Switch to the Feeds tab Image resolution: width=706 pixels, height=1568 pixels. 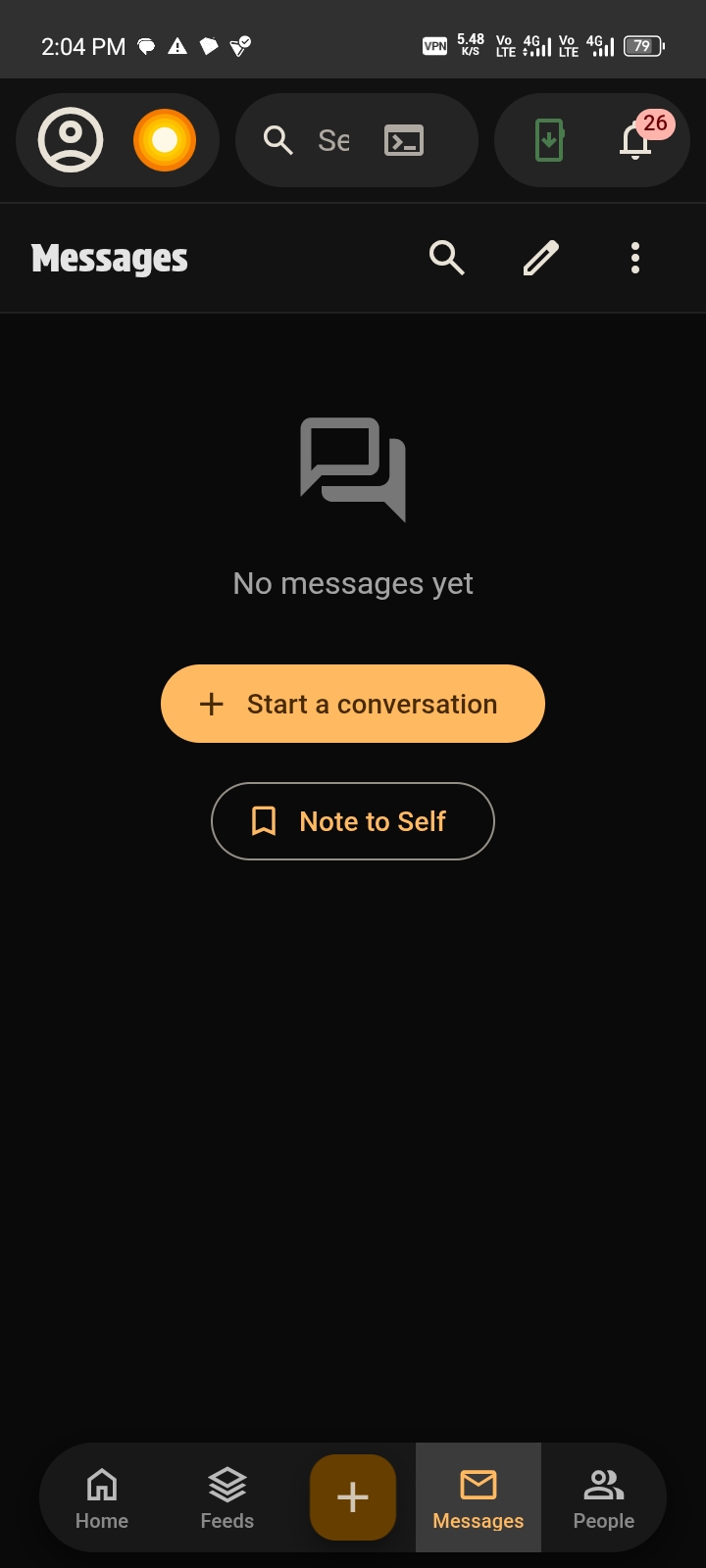(227, 1497)
